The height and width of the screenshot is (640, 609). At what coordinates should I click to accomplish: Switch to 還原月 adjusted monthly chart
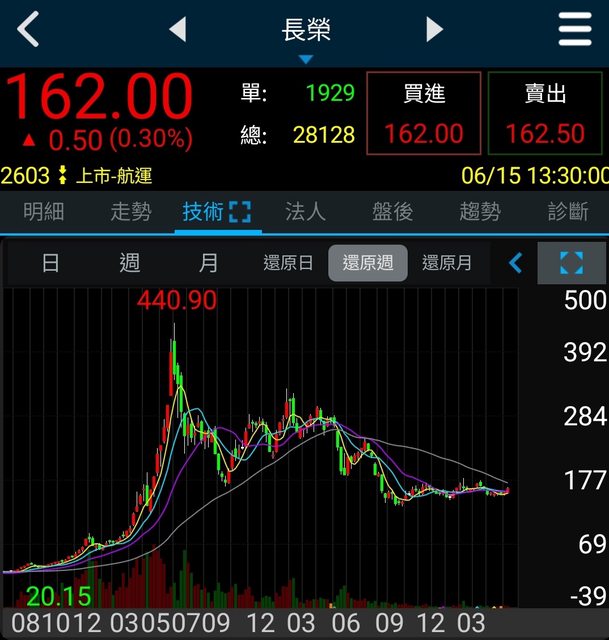446,263
